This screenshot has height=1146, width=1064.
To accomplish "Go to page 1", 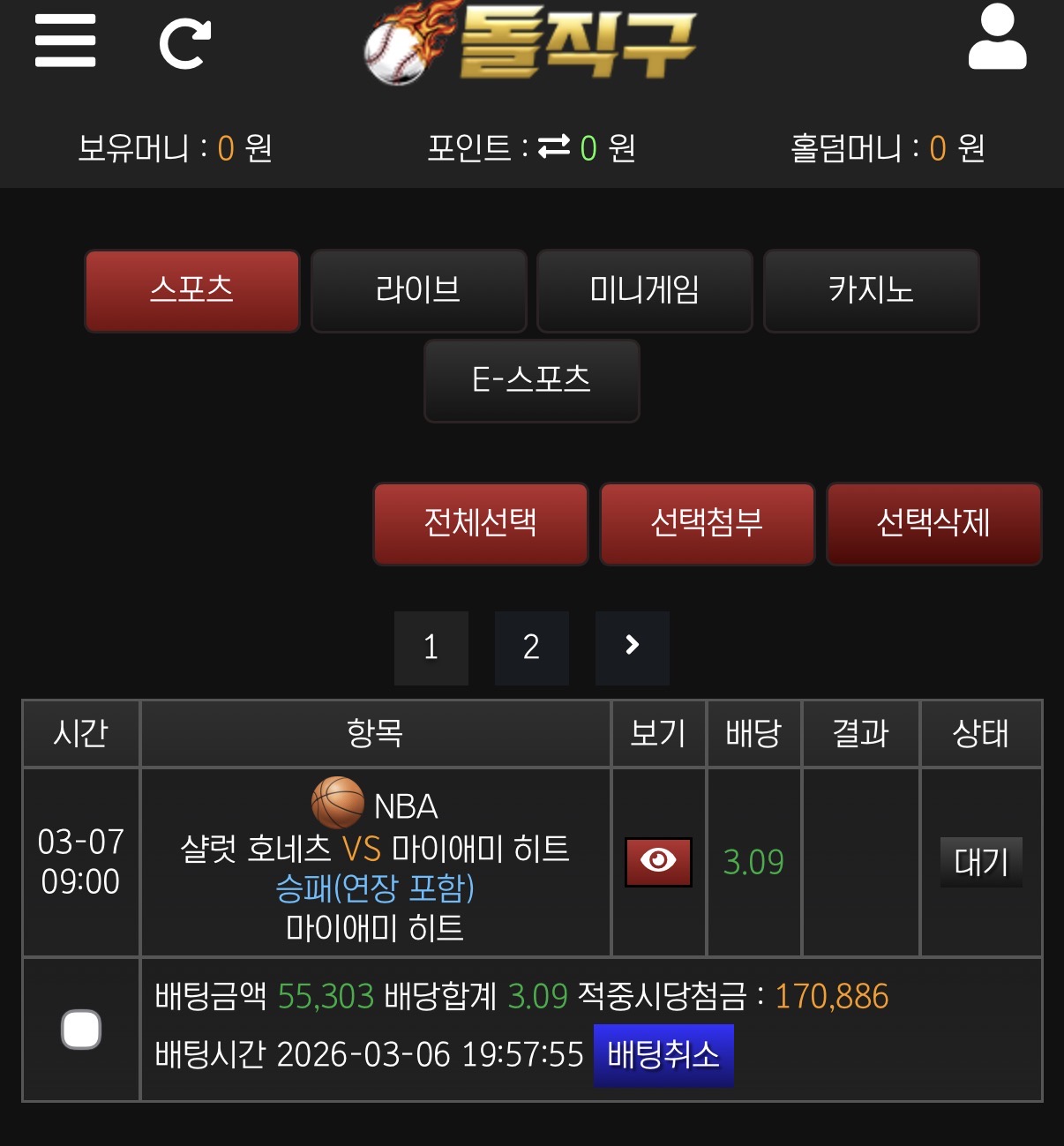I will click(x=431, y=648).
